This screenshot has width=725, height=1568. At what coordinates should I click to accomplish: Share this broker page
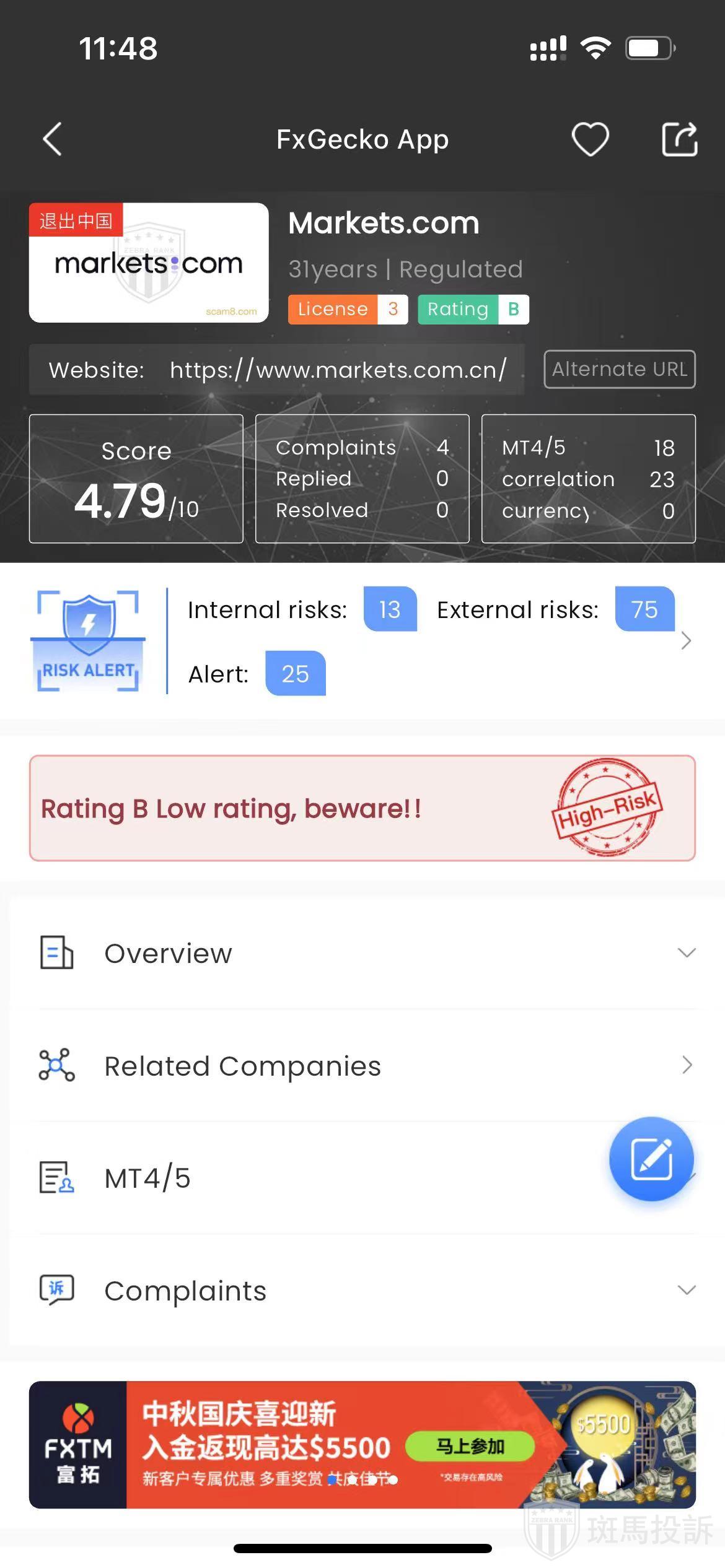pos(679,139)
